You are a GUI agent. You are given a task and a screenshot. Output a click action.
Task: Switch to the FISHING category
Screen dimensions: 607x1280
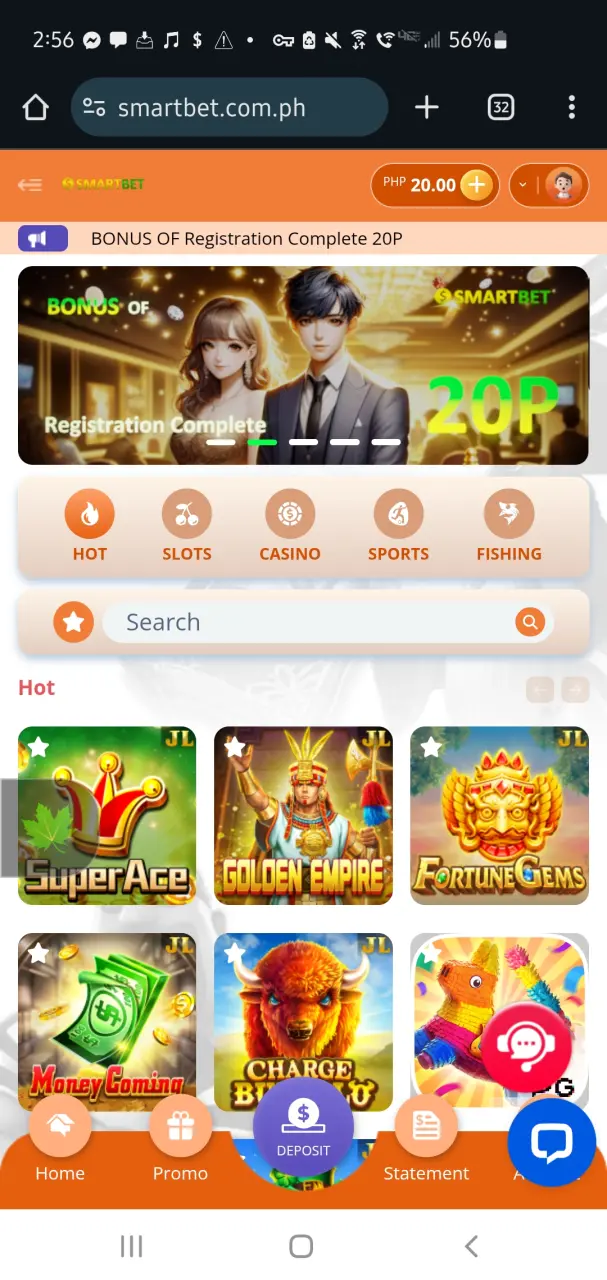pyautogui.click(x=509, y=527)
